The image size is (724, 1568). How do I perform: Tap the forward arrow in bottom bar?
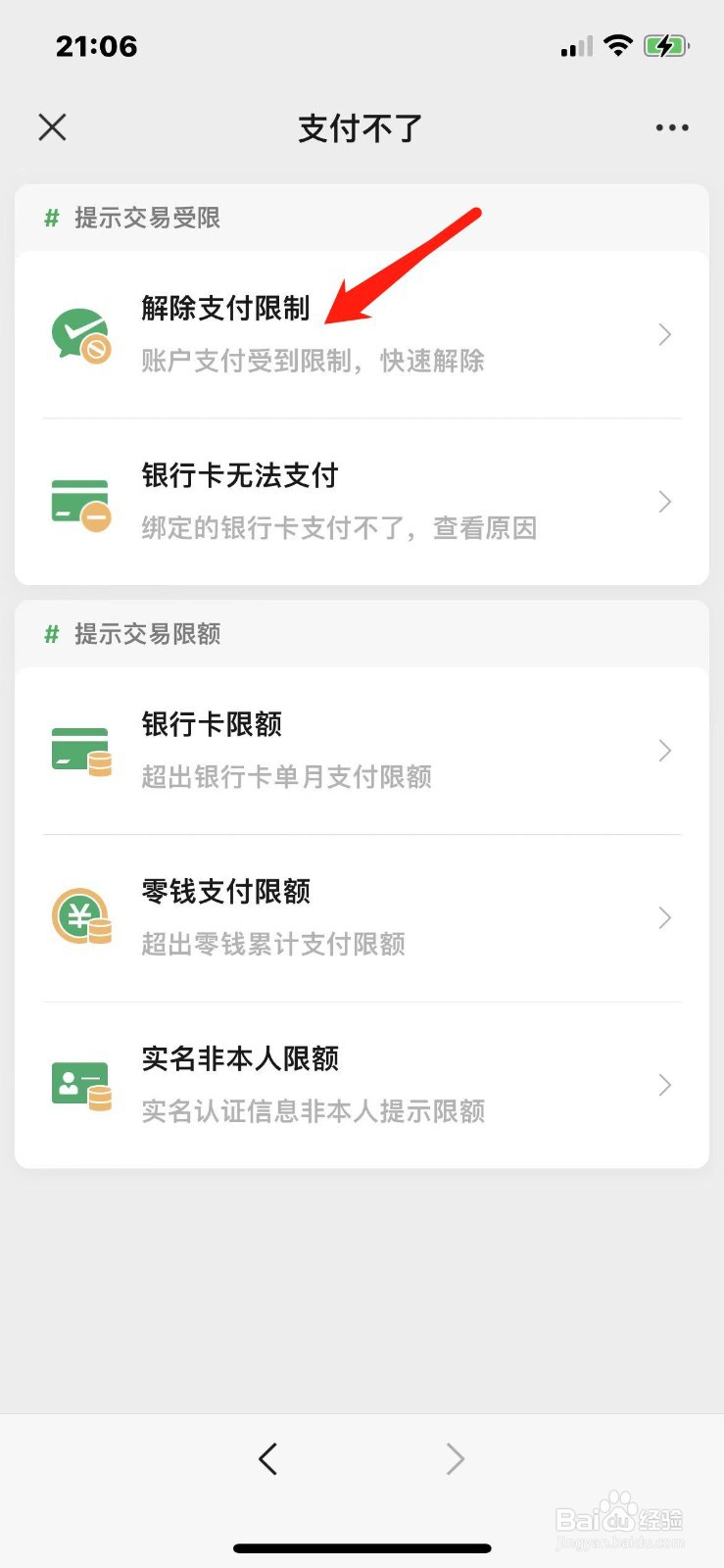(x=455, y=1459)
